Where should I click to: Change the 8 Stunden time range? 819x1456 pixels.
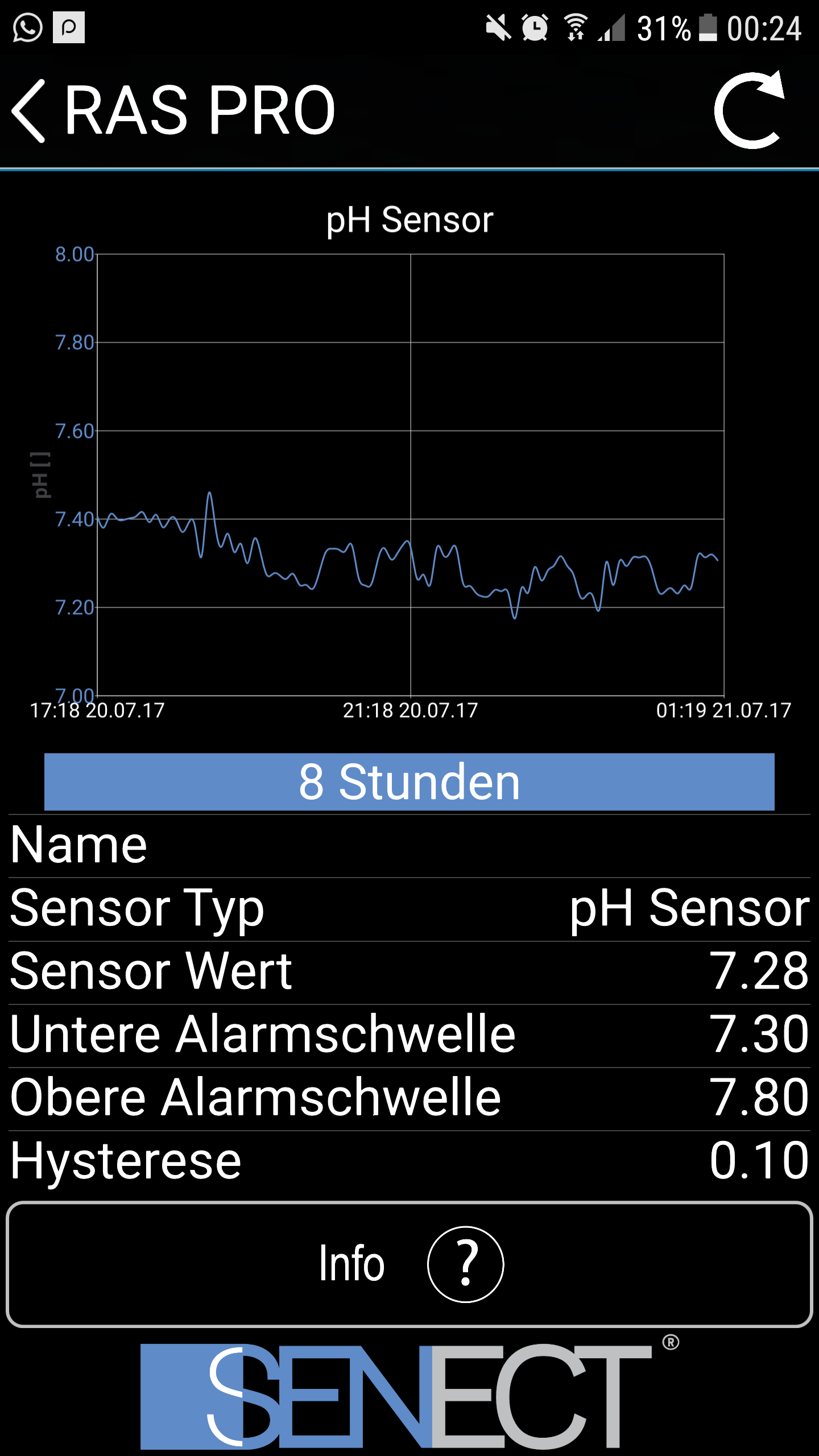point(409,782)
